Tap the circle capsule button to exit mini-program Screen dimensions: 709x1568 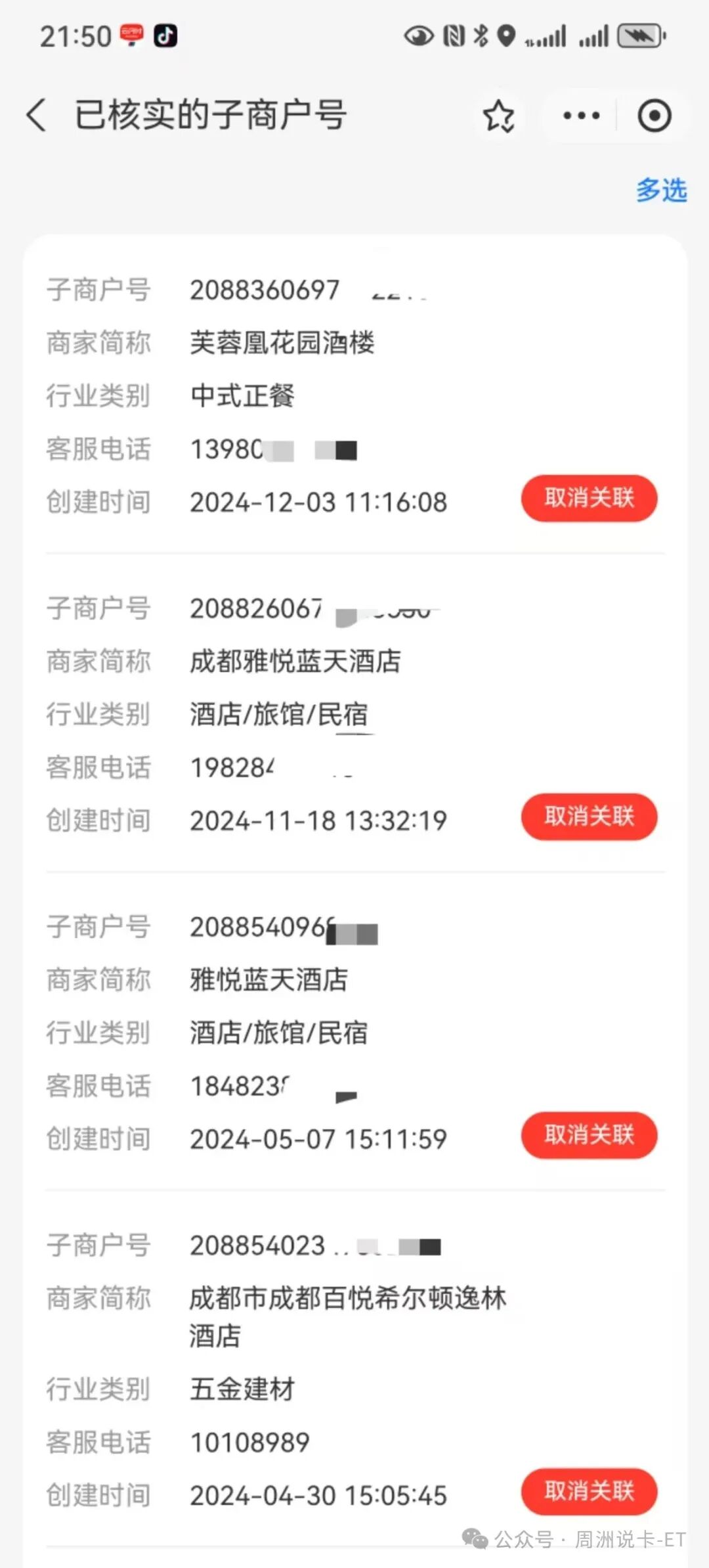[x=655, y=114]
